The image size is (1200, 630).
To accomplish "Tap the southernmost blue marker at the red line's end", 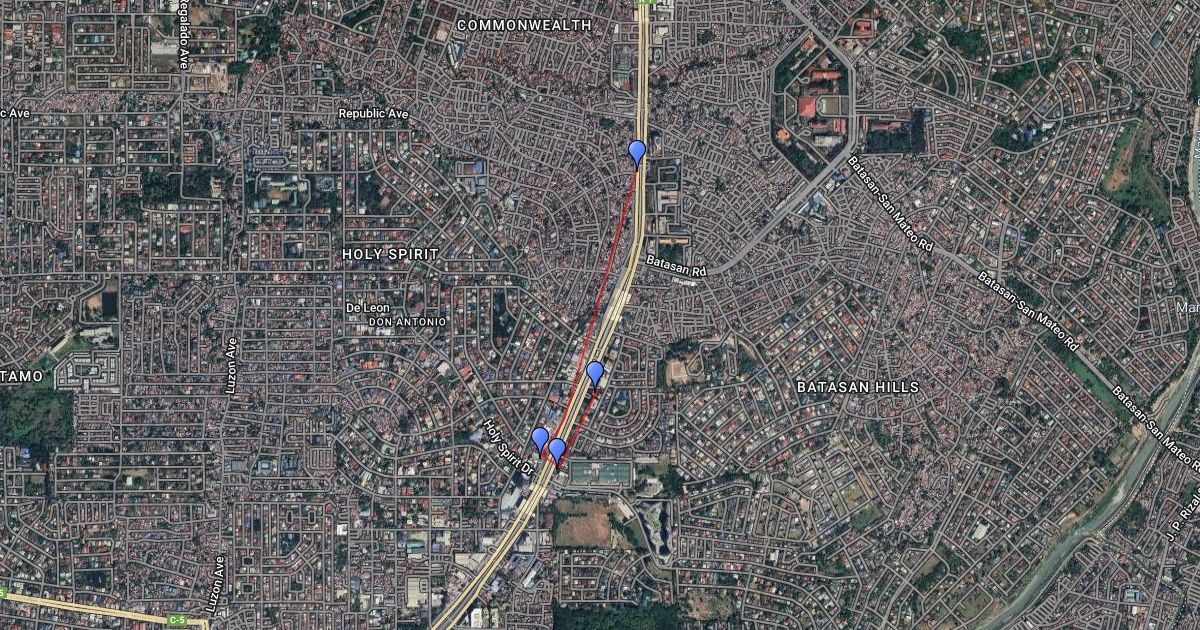I will click(x=557, y=449).
